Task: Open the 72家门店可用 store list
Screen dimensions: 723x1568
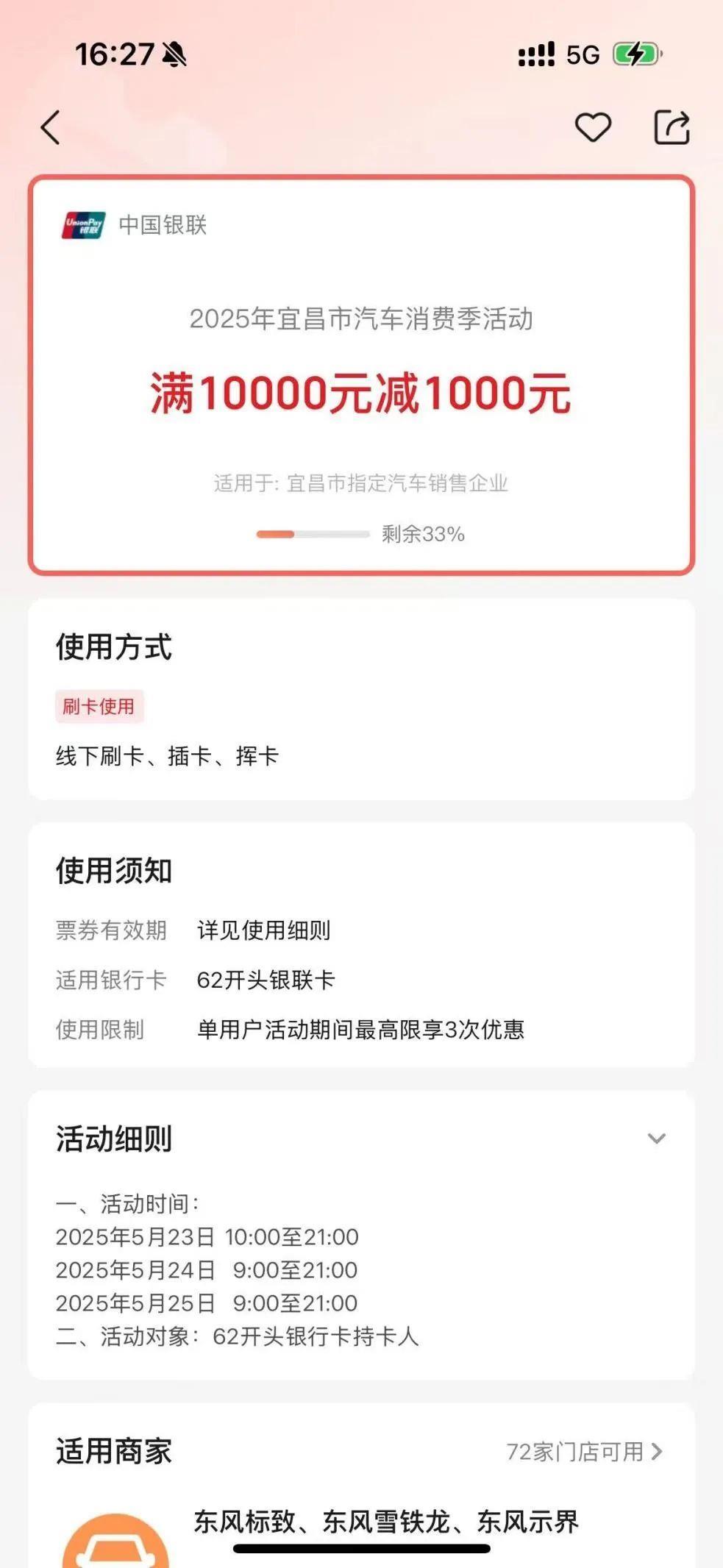Action: click(585, 1452)
